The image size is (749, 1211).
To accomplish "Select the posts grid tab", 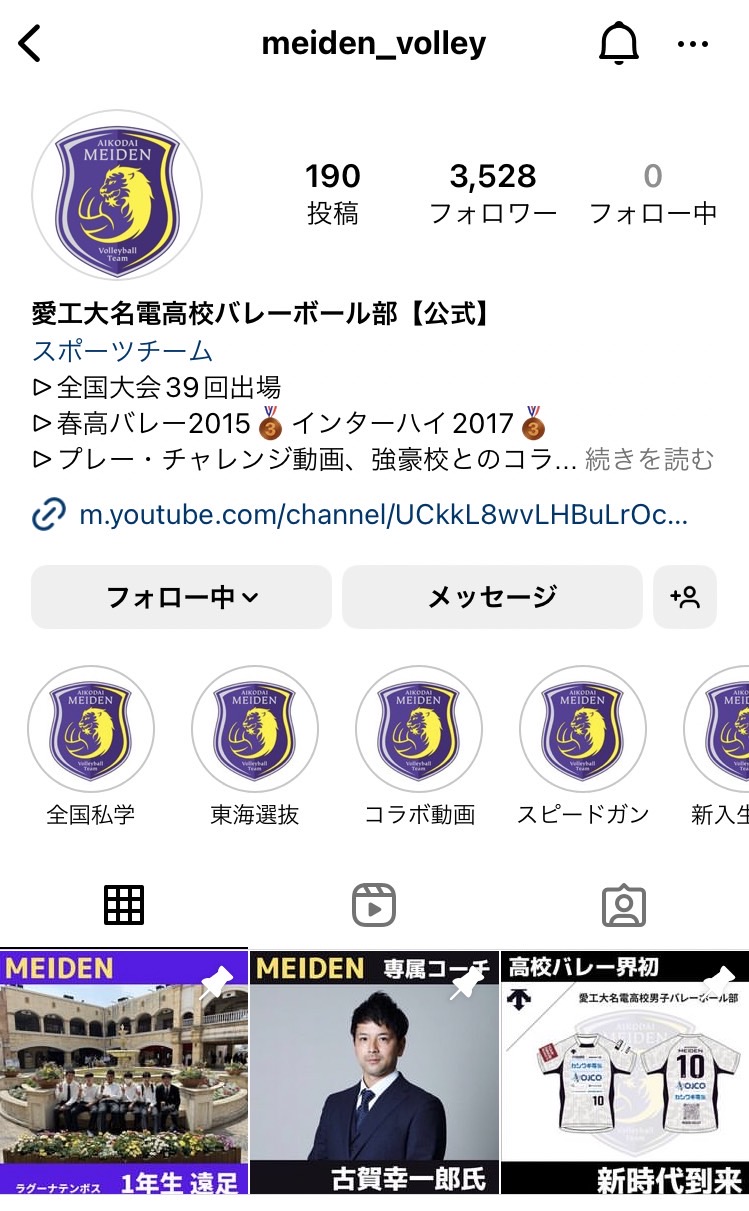I will [125, 905].
